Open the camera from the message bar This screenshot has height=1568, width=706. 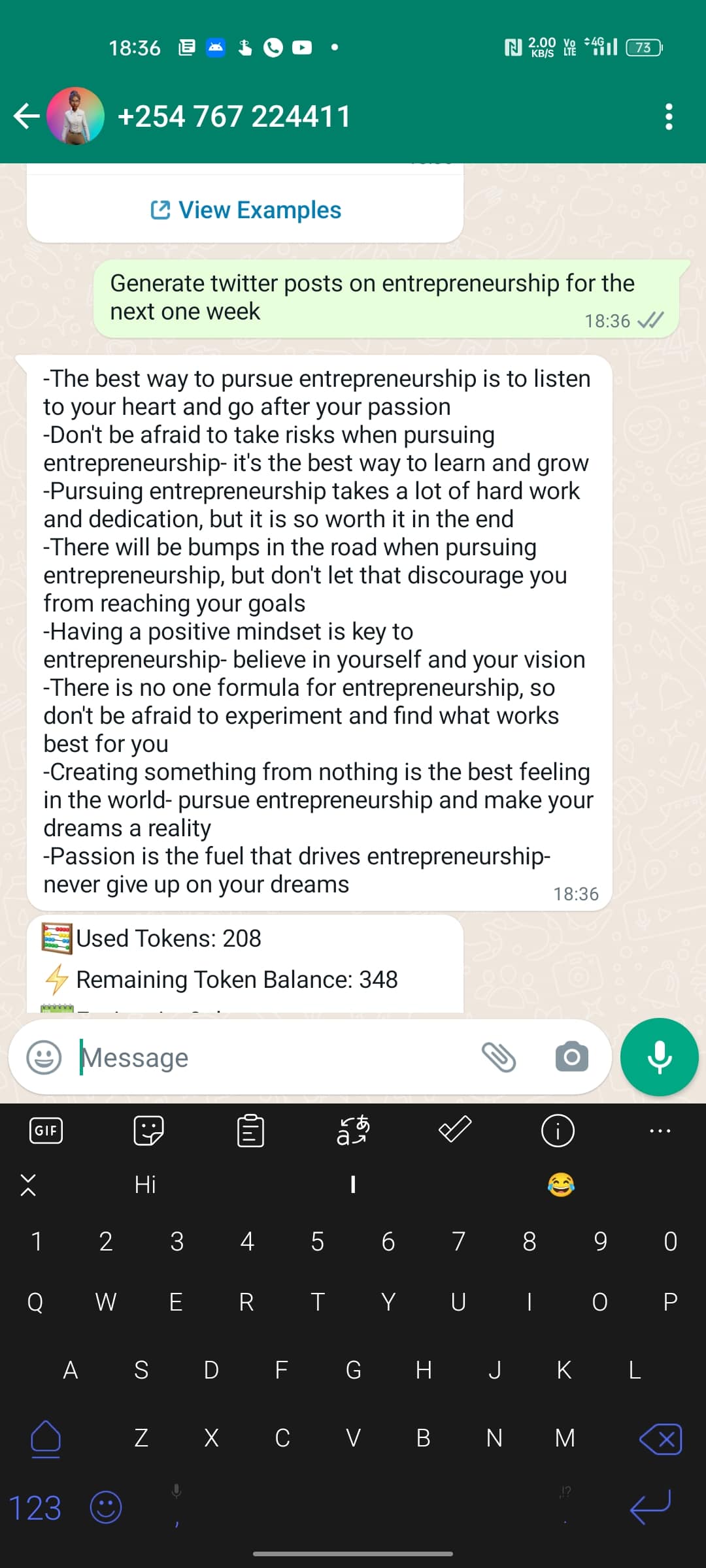[572, 1057]
